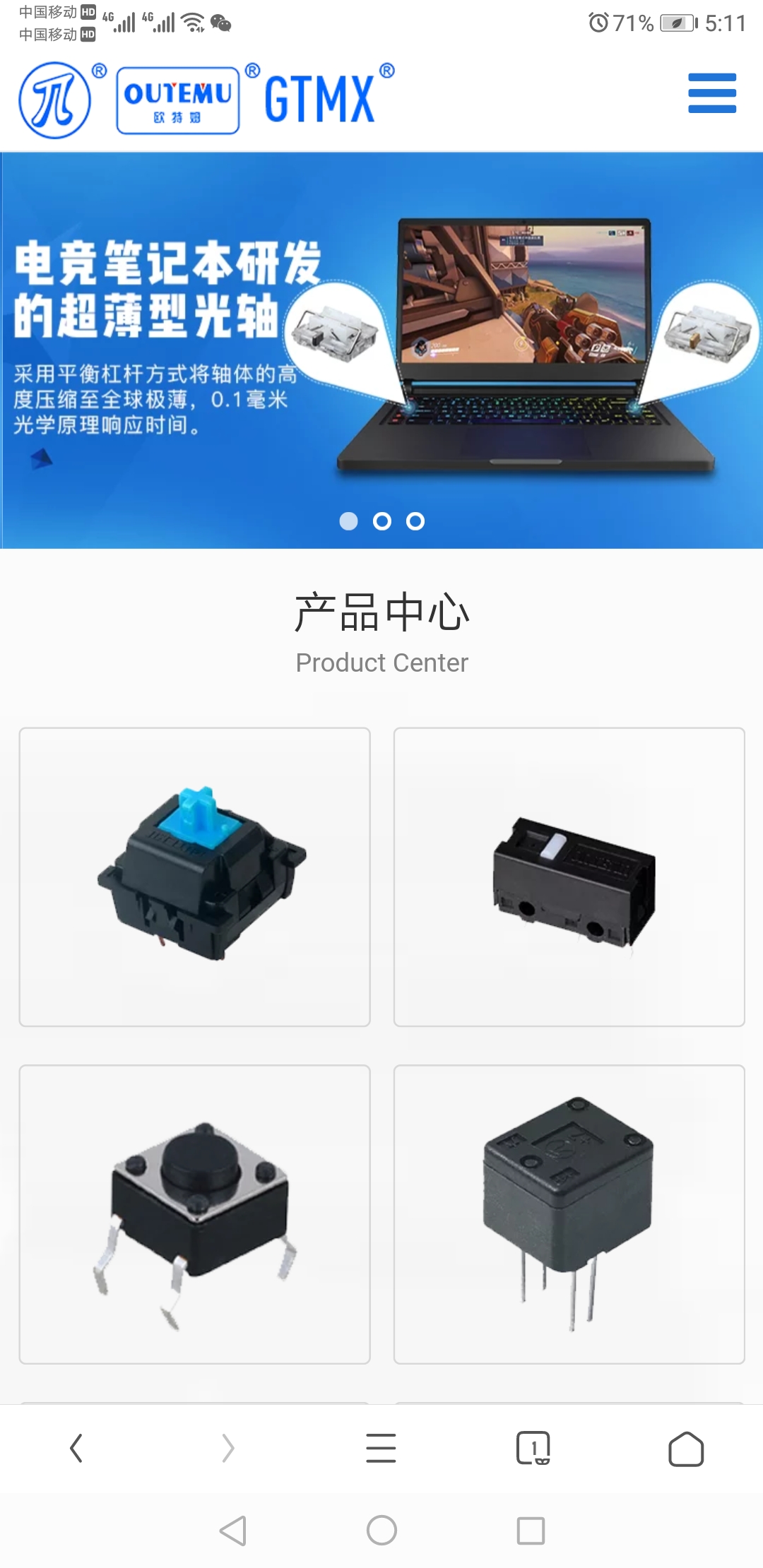
Task: Open the black micro switch product card
Action: (569, 877)
